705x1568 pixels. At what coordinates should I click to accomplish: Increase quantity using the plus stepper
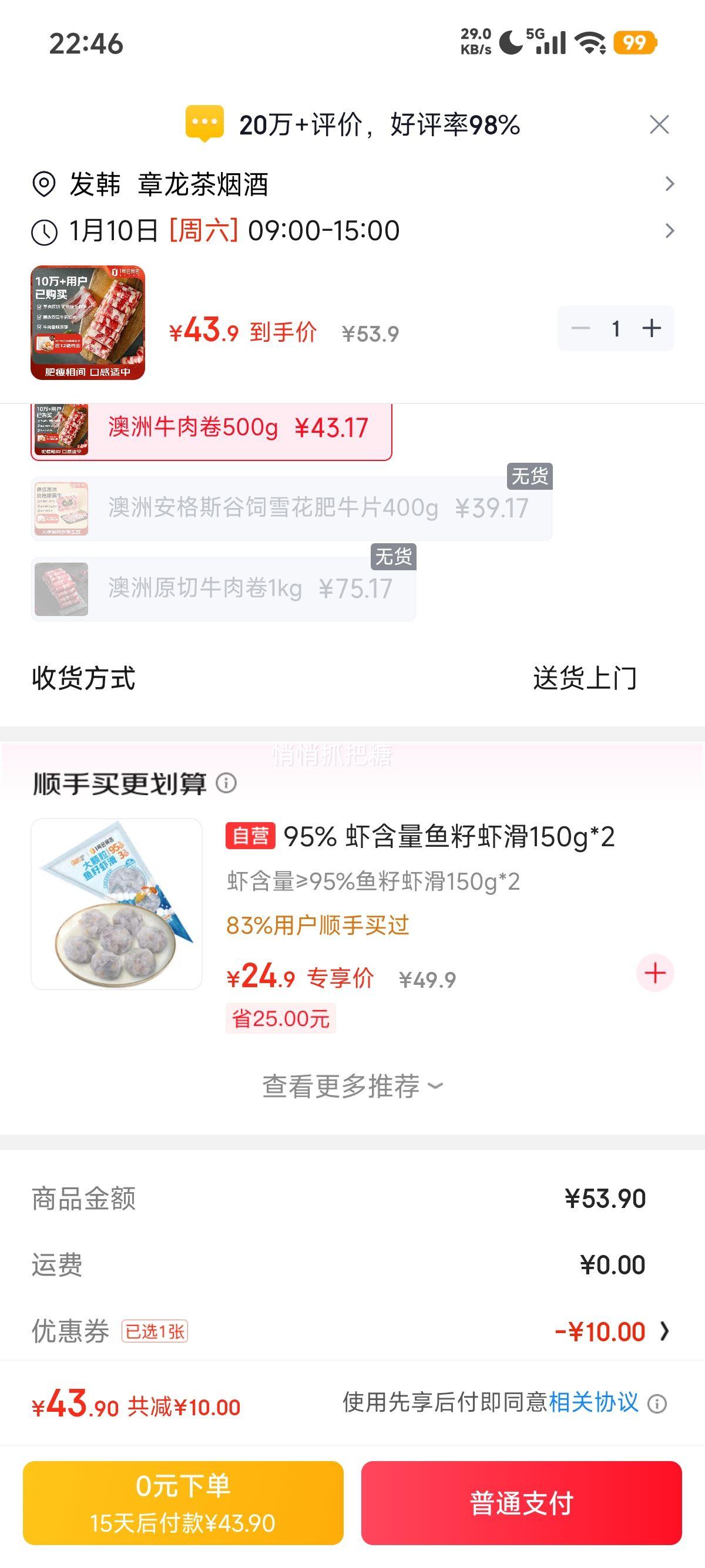click(x=653, y=328)
